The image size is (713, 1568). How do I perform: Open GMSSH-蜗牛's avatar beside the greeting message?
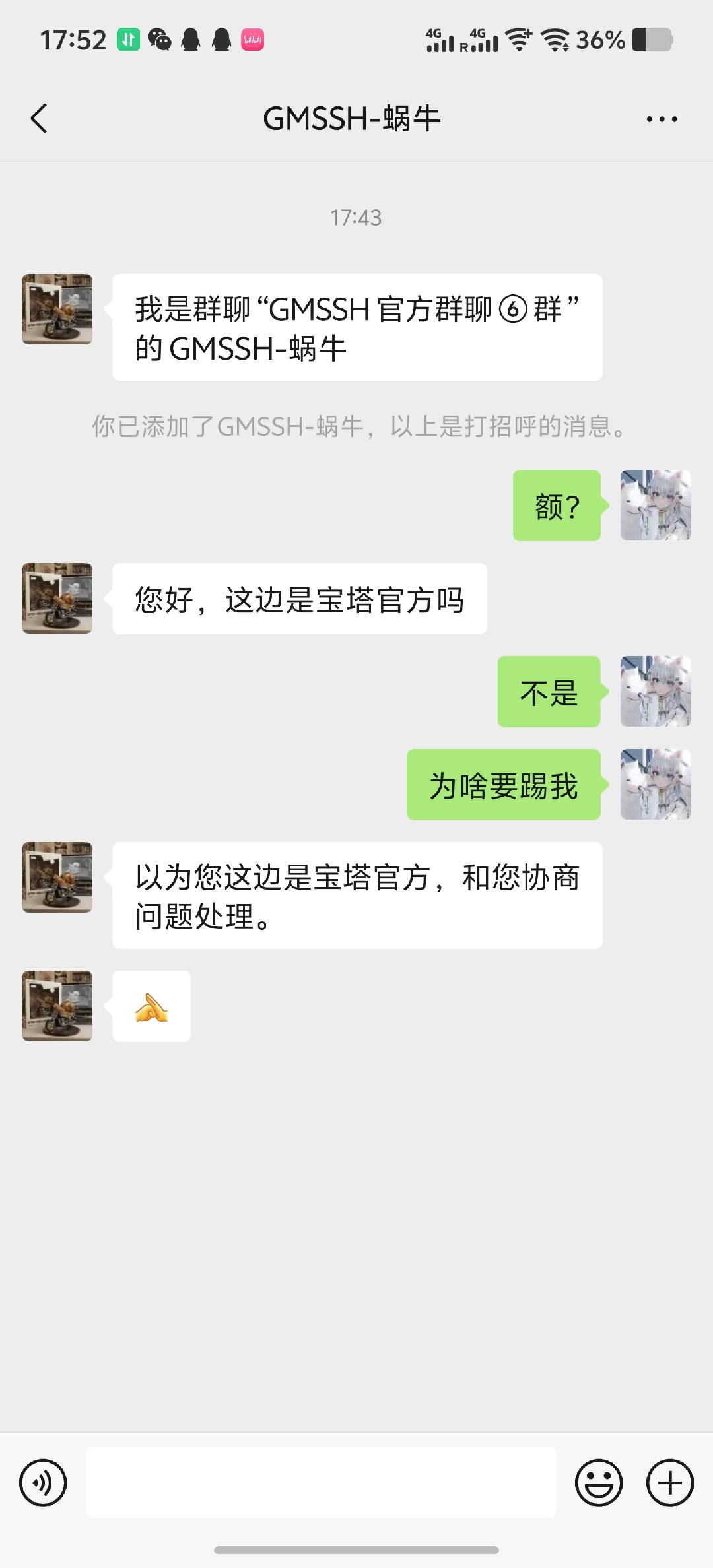tap(57, 310)
